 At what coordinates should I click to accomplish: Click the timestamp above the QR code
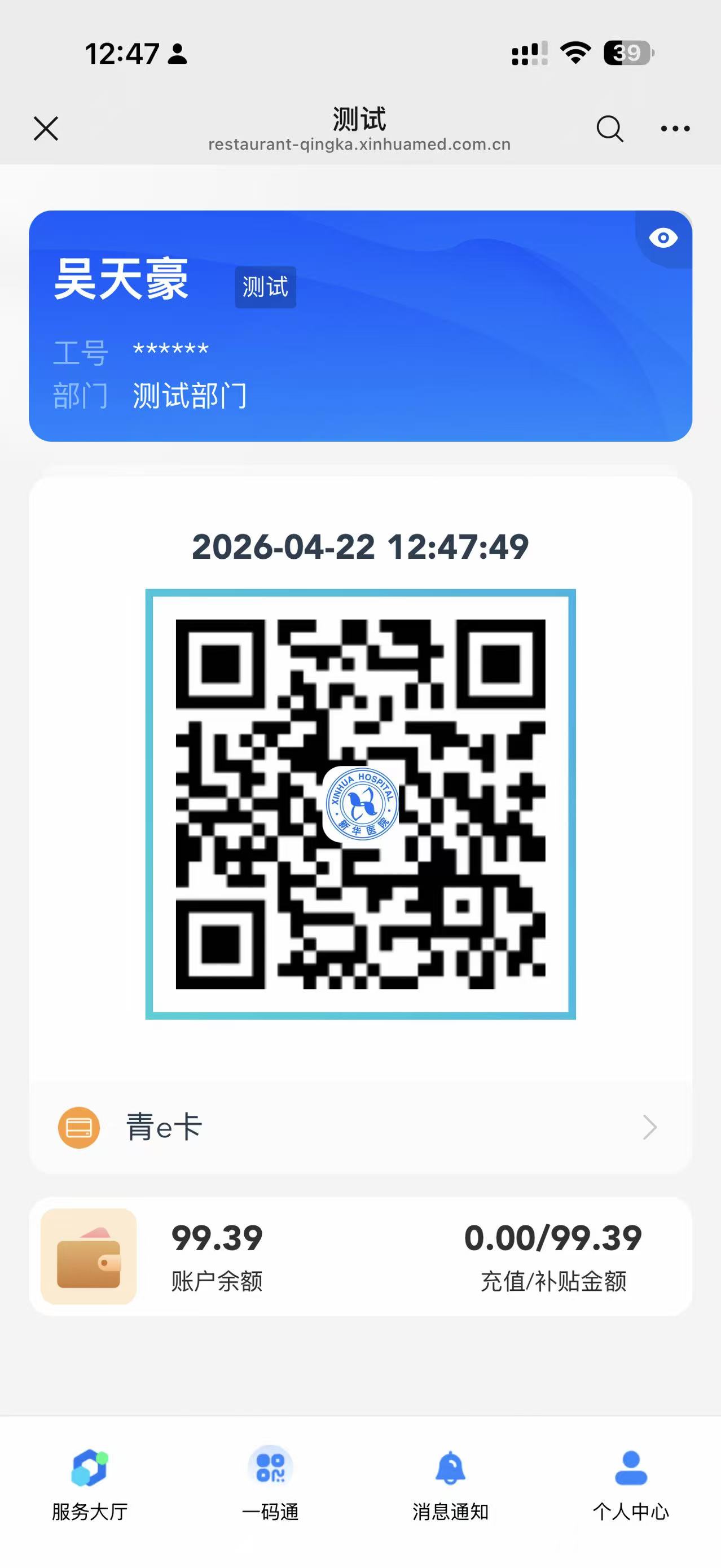click(x=360, y=547)
